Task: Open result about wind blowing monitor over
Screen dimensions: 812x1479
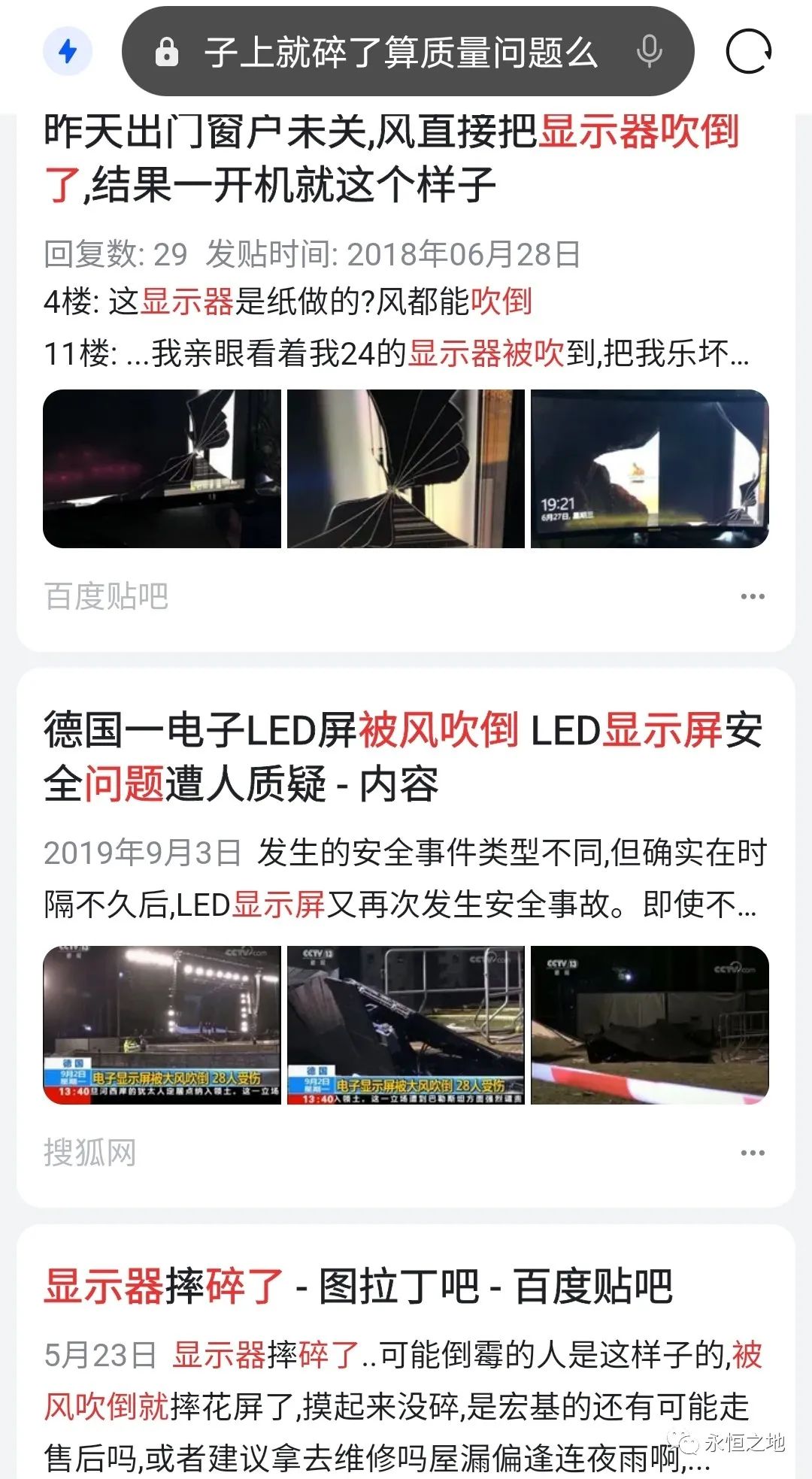Action: [x=391, y=158]
